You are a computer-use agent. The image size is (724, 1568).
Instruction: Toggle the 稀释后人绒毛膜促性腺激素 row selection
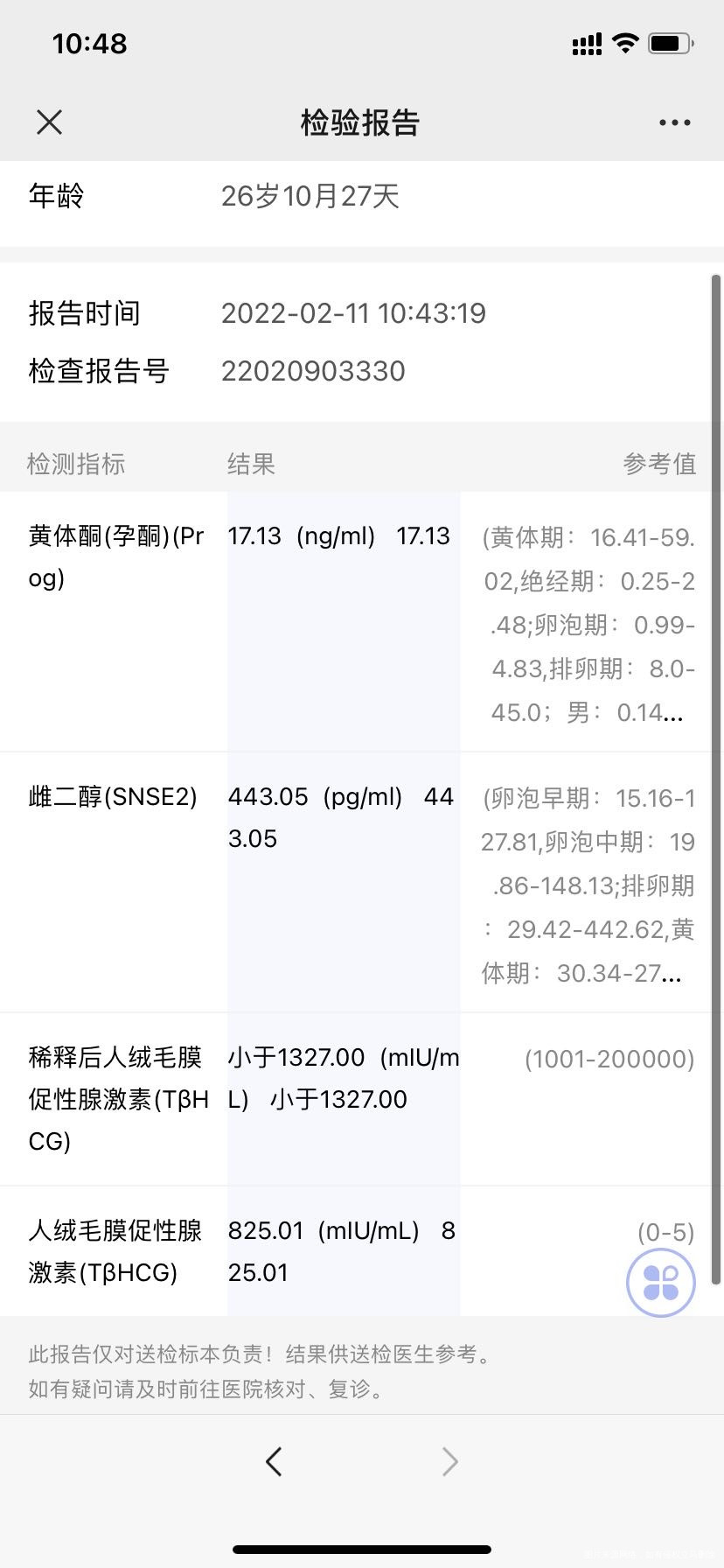pos(114,1099)
